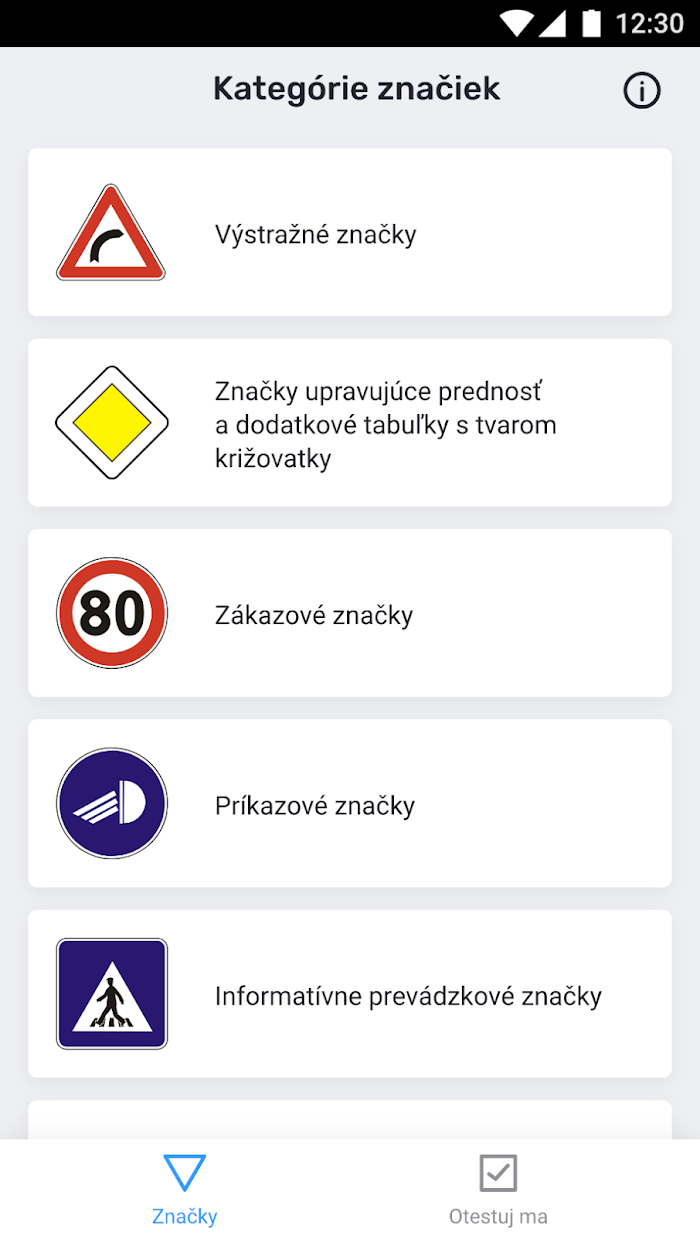View the Príkazové značky category

point(350,803)
